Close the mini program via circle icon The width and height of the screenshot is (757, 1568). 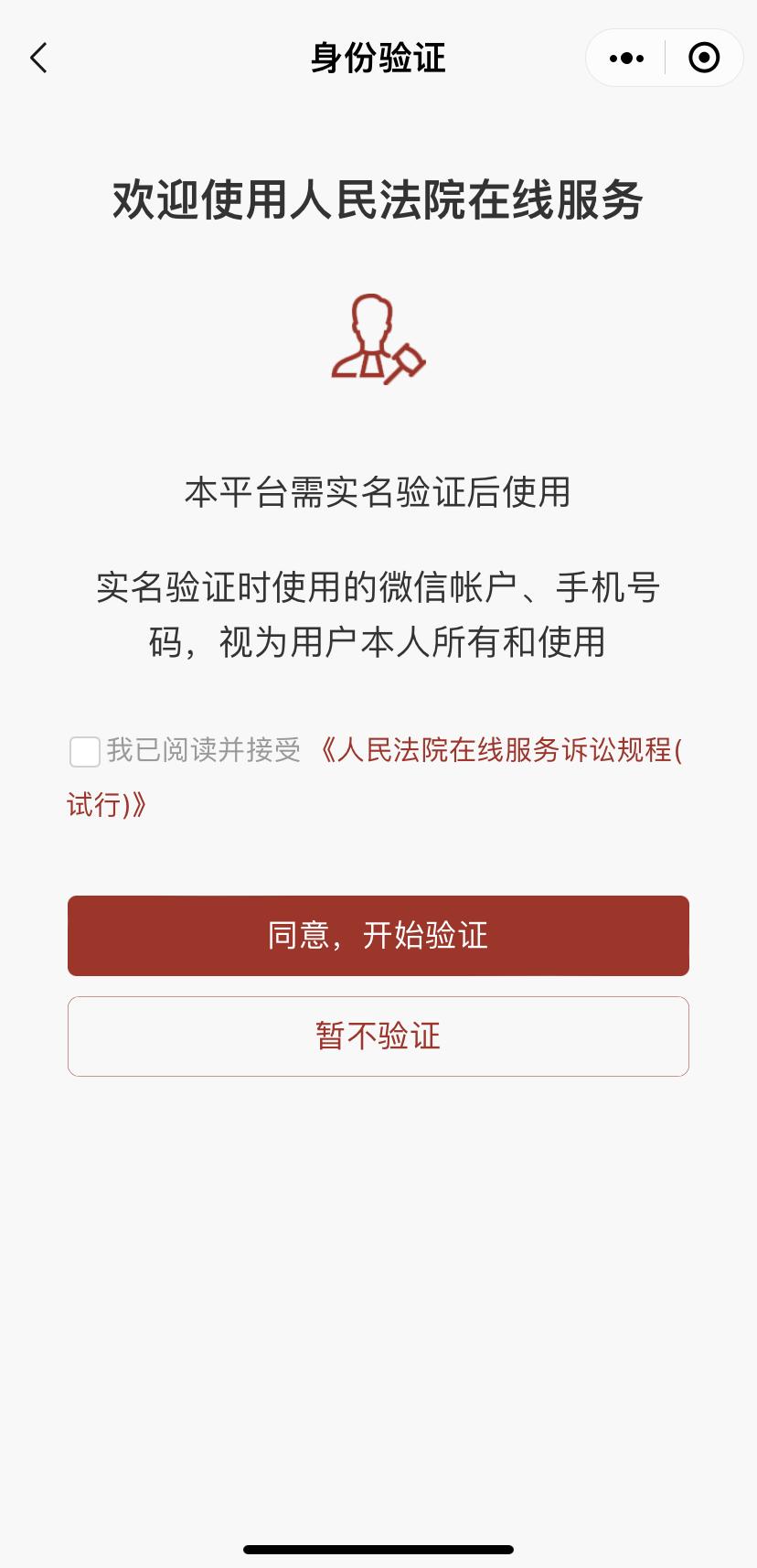(703, 59)
